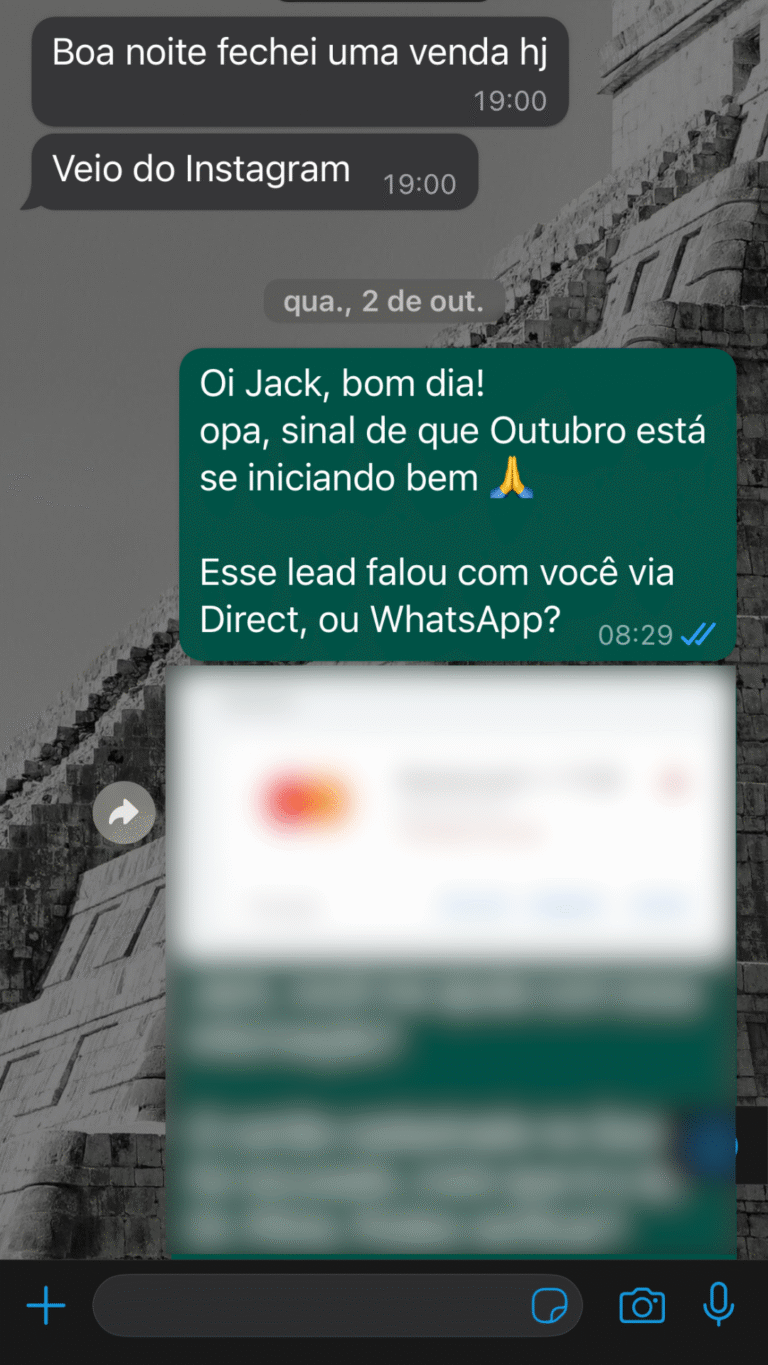Tap the plus attach icon
Image resolution: width=768 pixels, height=1365 pixels.
pyautogui.click(x=46, y=1306)
